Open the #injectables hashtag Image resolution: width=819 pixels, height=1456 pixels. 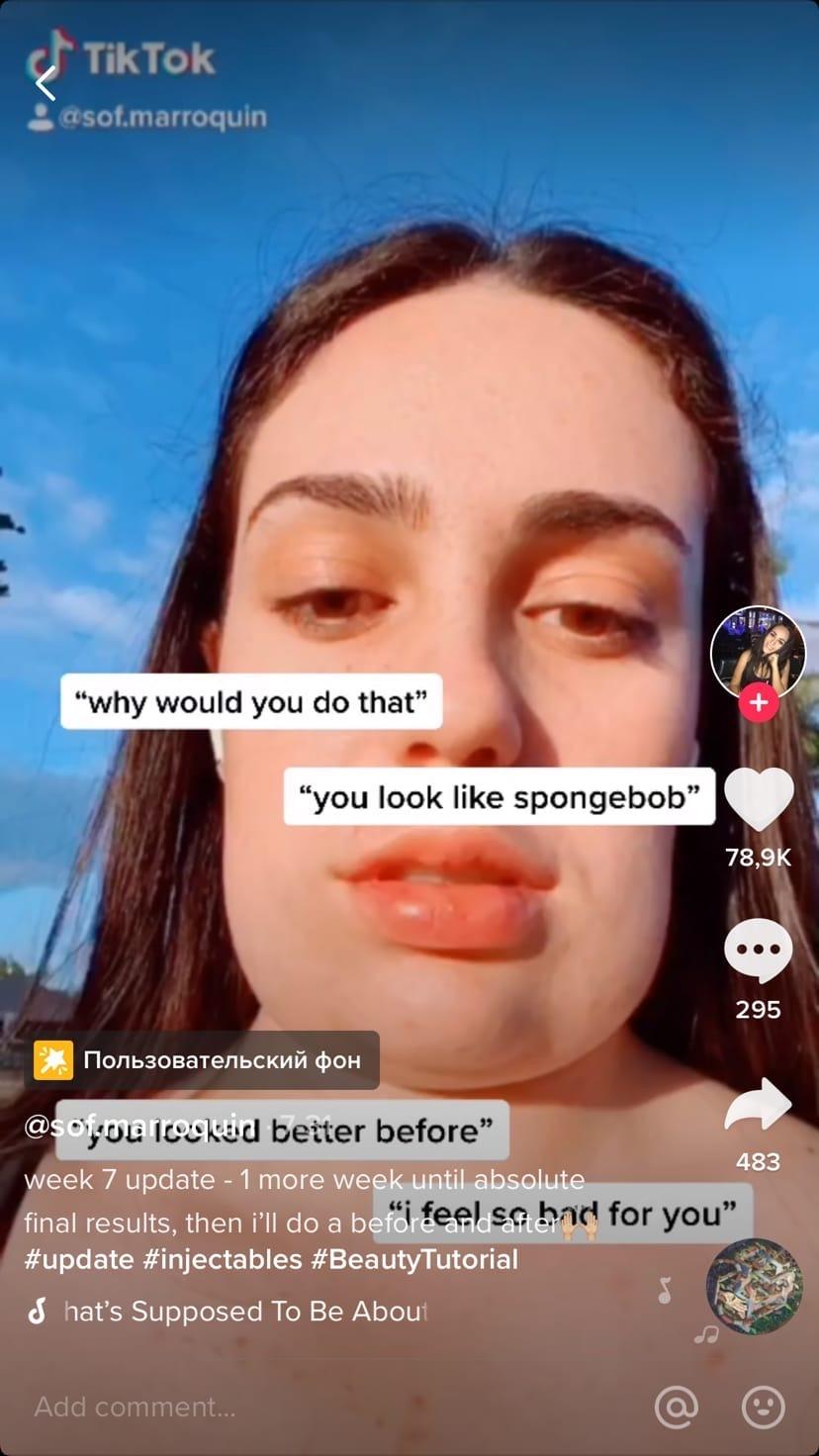(x=223, y=1259)
